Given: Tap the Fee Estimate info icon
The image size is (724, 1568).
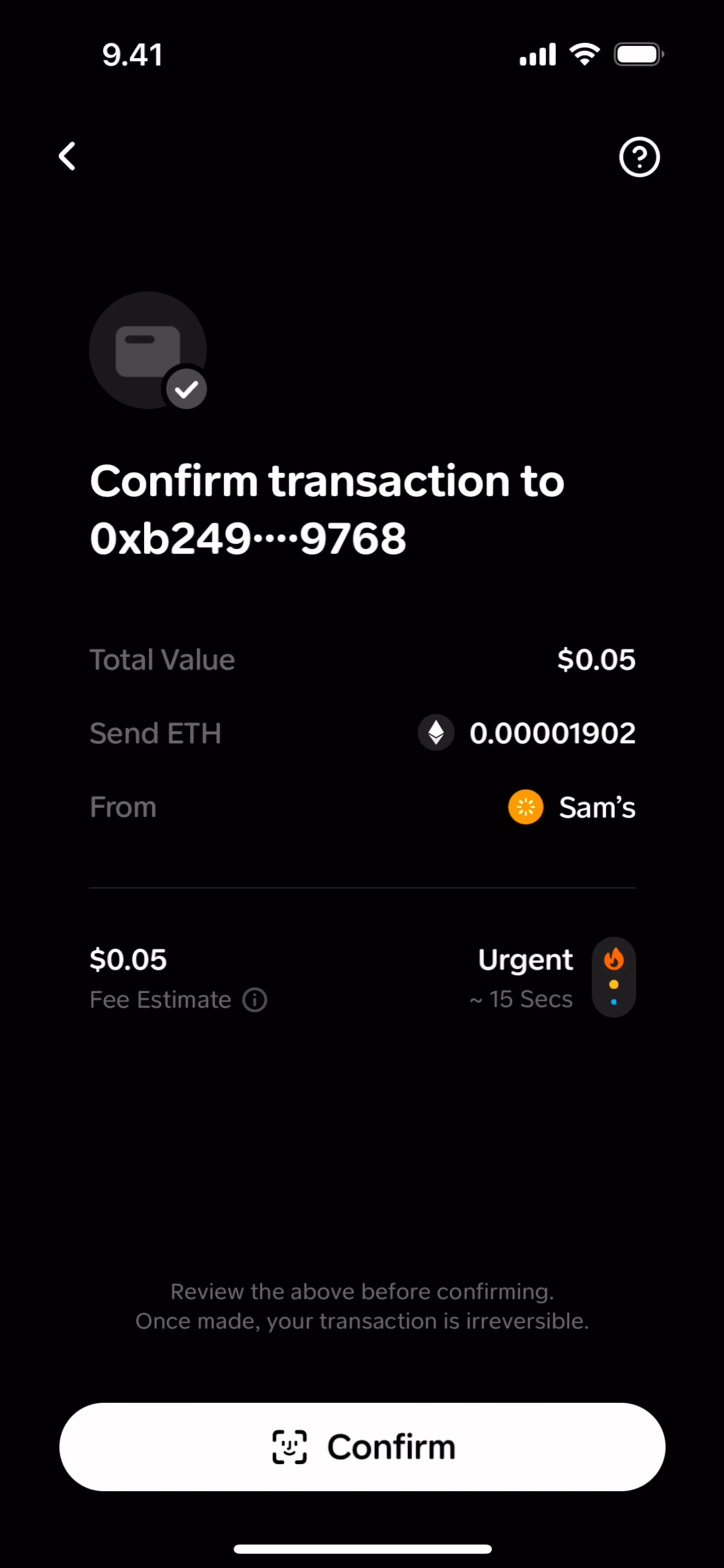Looking at the screenshot, I should 255,999.
